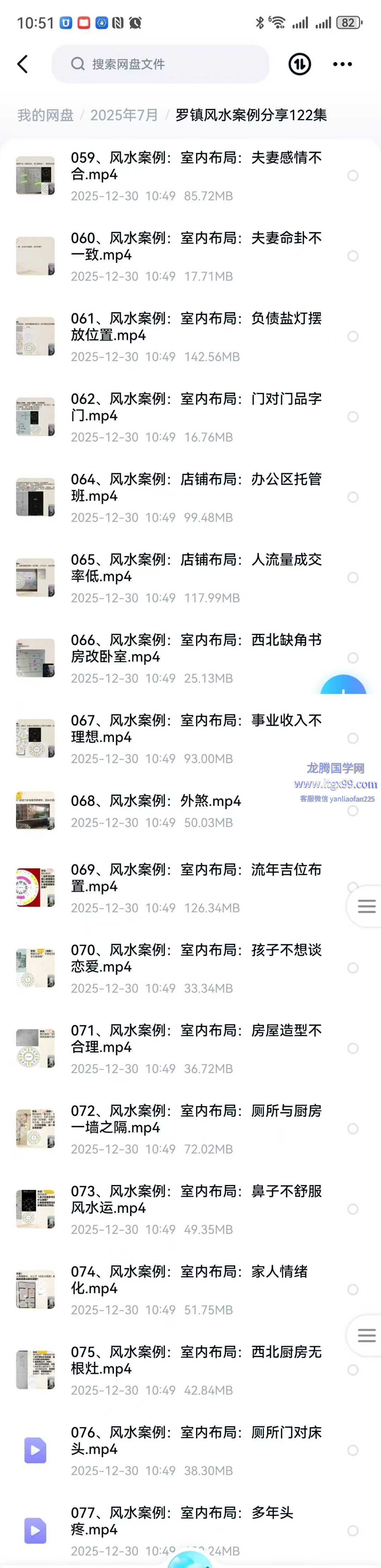Open file 068 外煞.mp4
Image resolution: width=381 pixels, height=1568 pixels.
[156, 801]
